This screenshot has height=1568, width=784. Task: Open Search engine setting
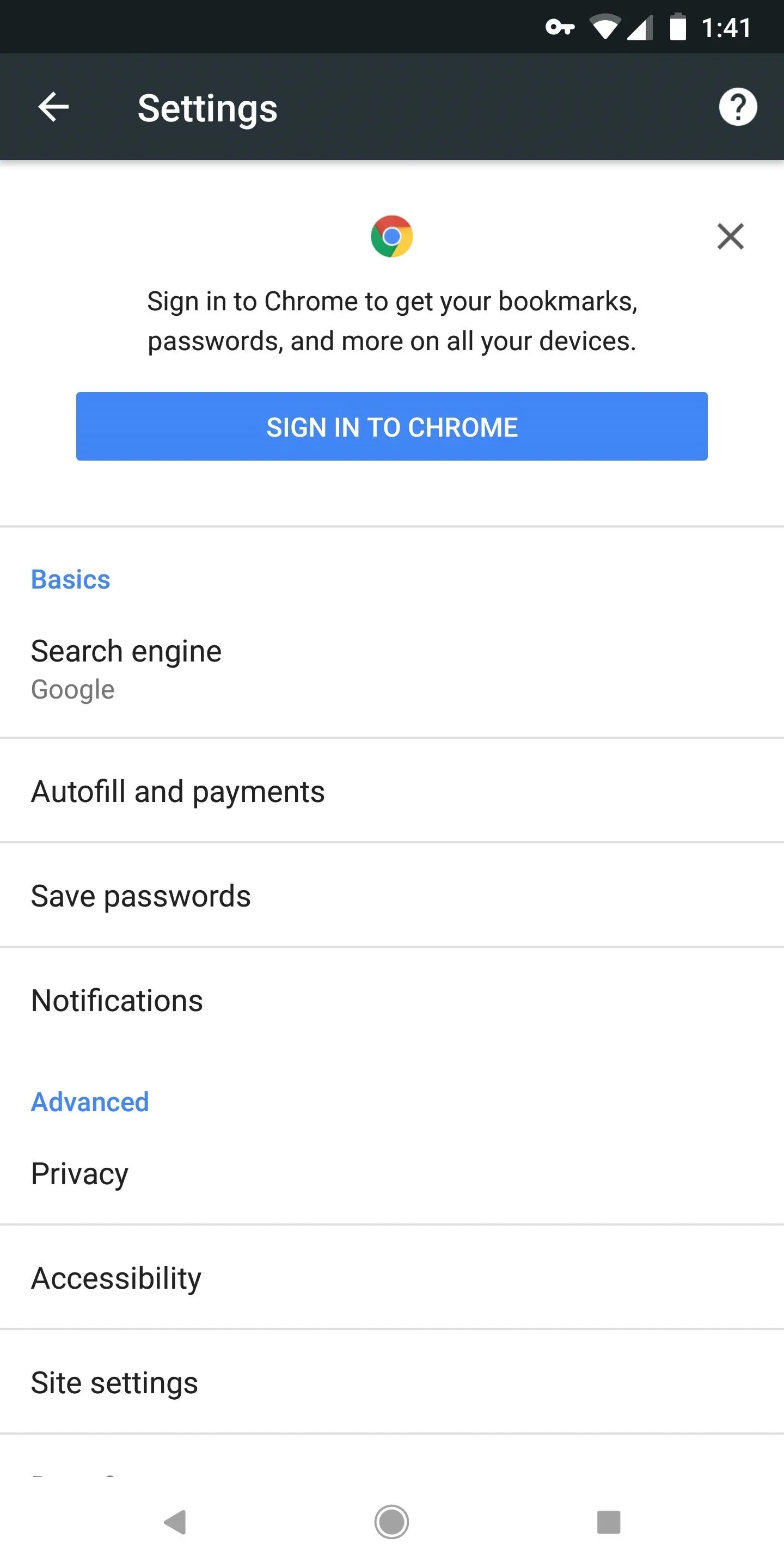(x=391, y=669)
